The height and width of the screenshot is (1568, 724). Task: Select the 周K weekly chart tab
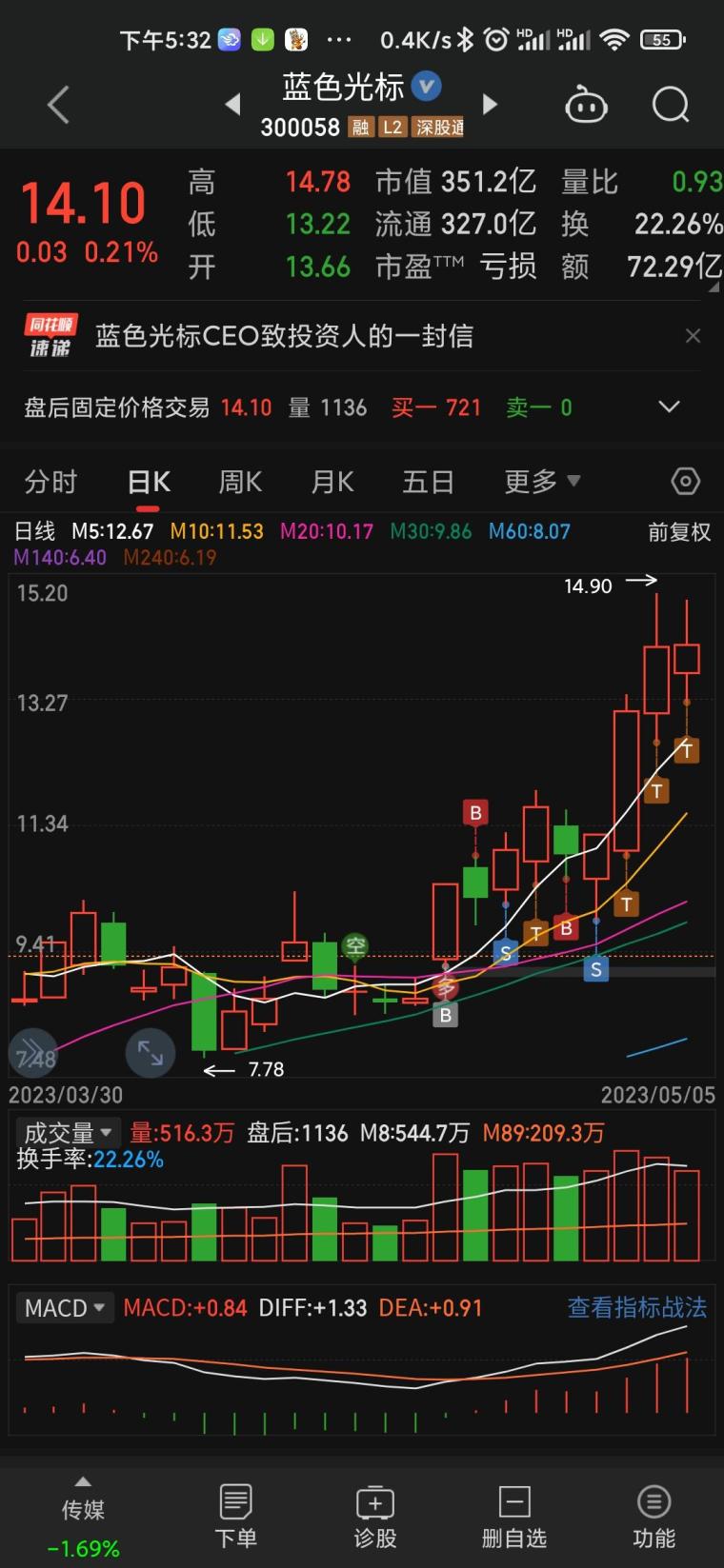[x=240, y=482]
